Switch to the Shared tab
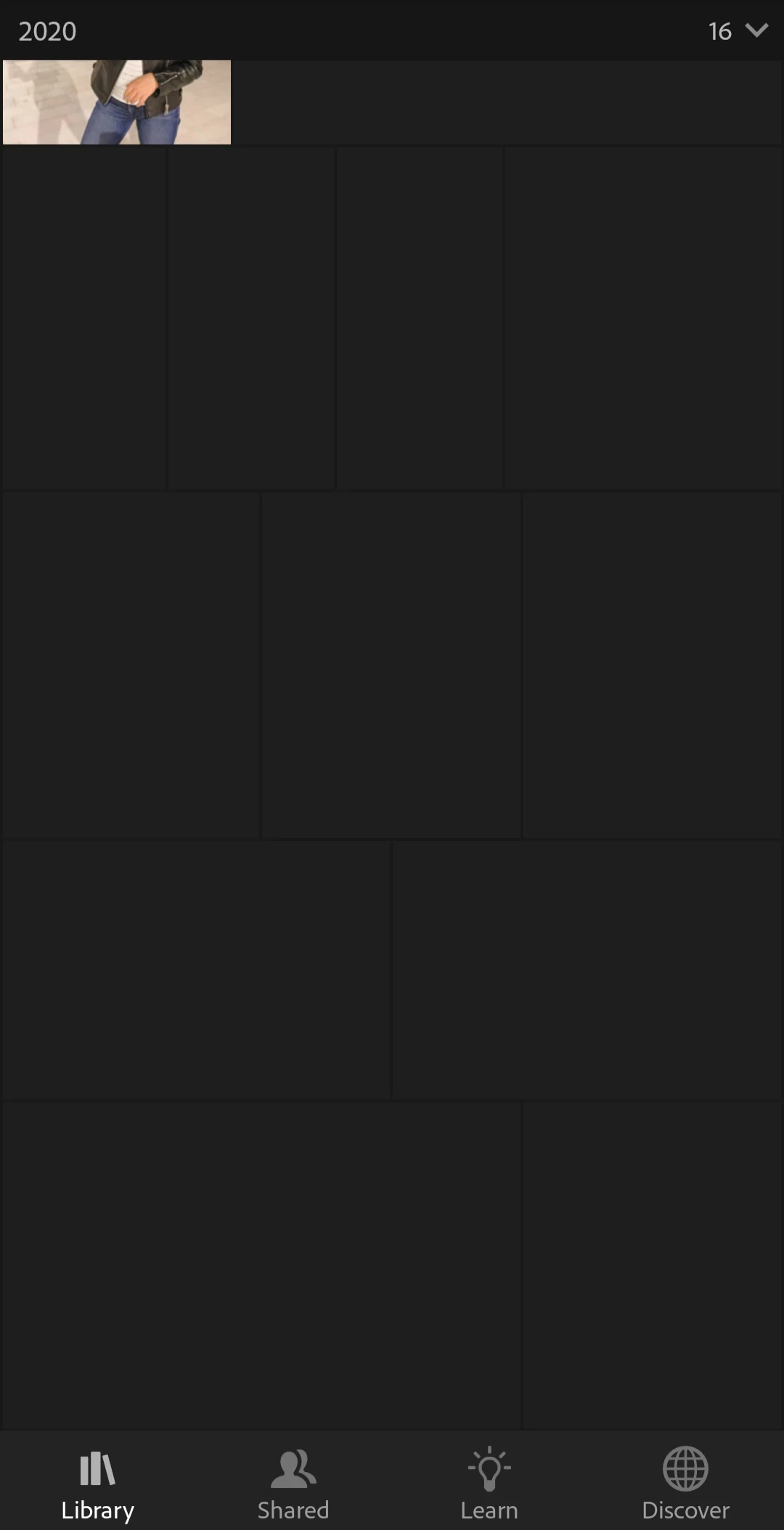The width and height of the screenshot is (784, 1530). 293,1484
